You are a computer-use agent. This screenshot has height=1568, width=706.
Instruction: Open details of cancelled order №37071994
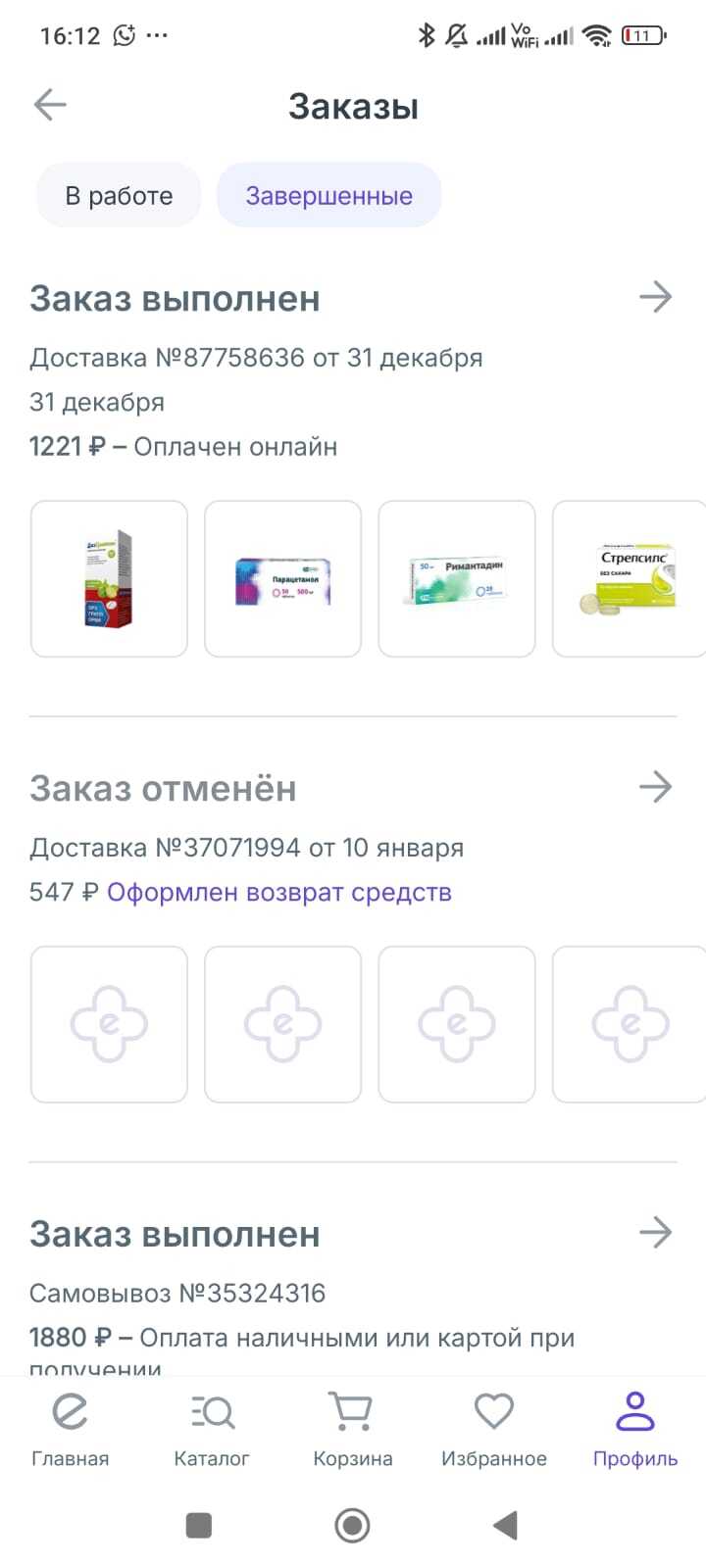click(655, 787)
